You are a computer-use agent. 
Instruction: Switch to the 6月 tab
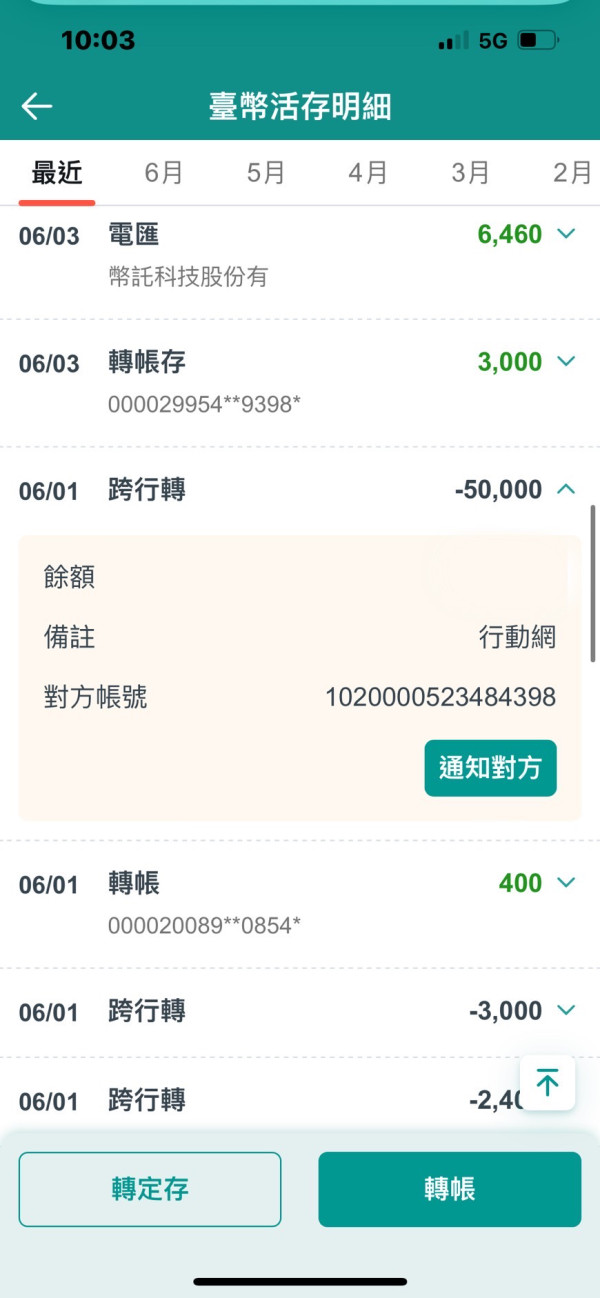(x=163, y=172)
